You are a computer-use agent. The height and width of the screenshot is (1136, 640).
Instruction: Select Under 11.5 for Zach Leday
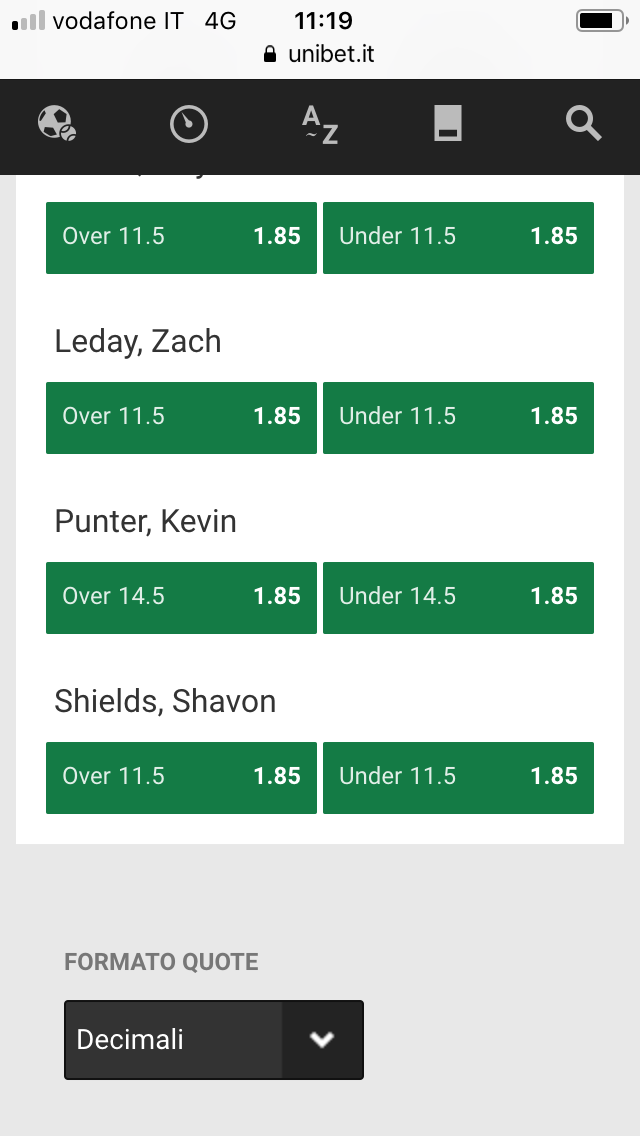458,418
